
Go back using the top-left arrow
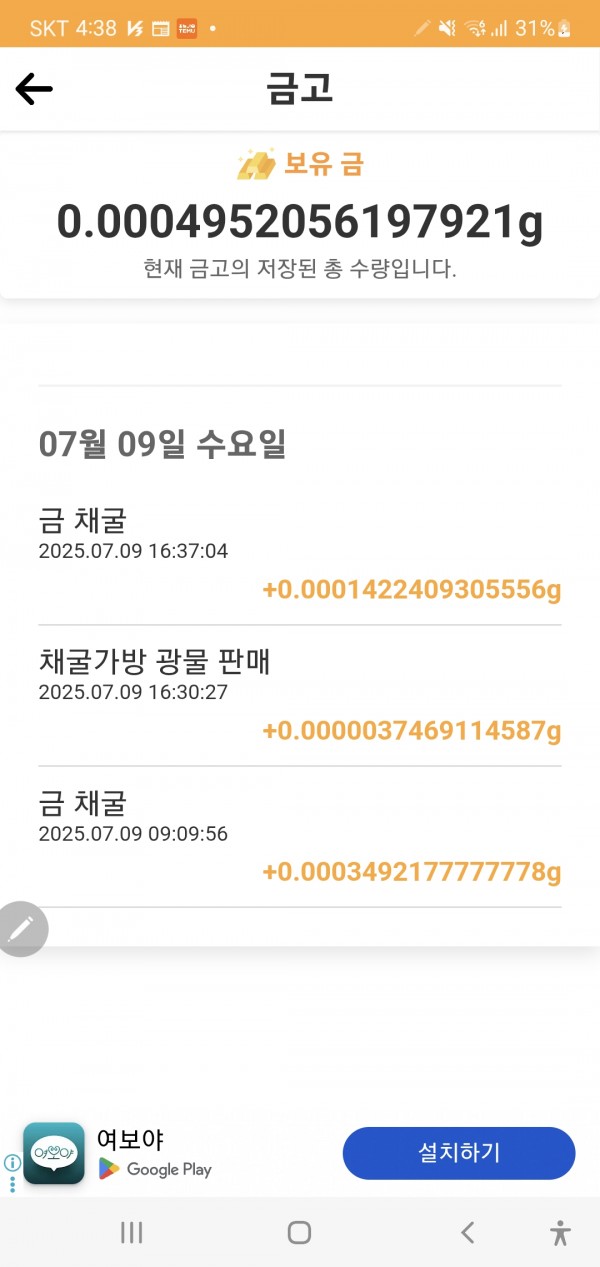(34, 89)
